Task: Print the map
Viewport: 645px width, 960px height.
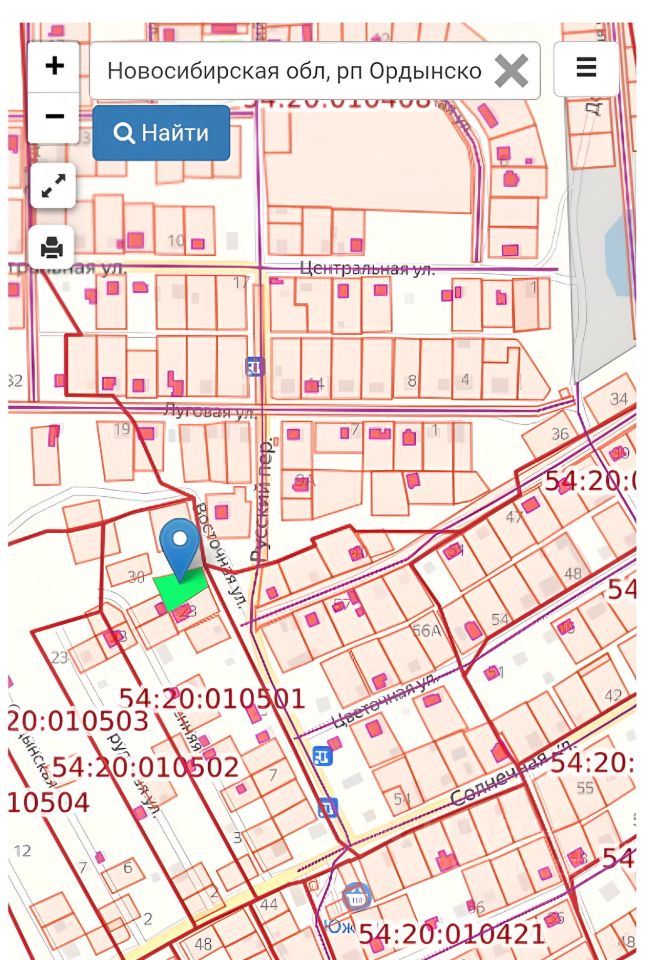Action: point(53,244)
